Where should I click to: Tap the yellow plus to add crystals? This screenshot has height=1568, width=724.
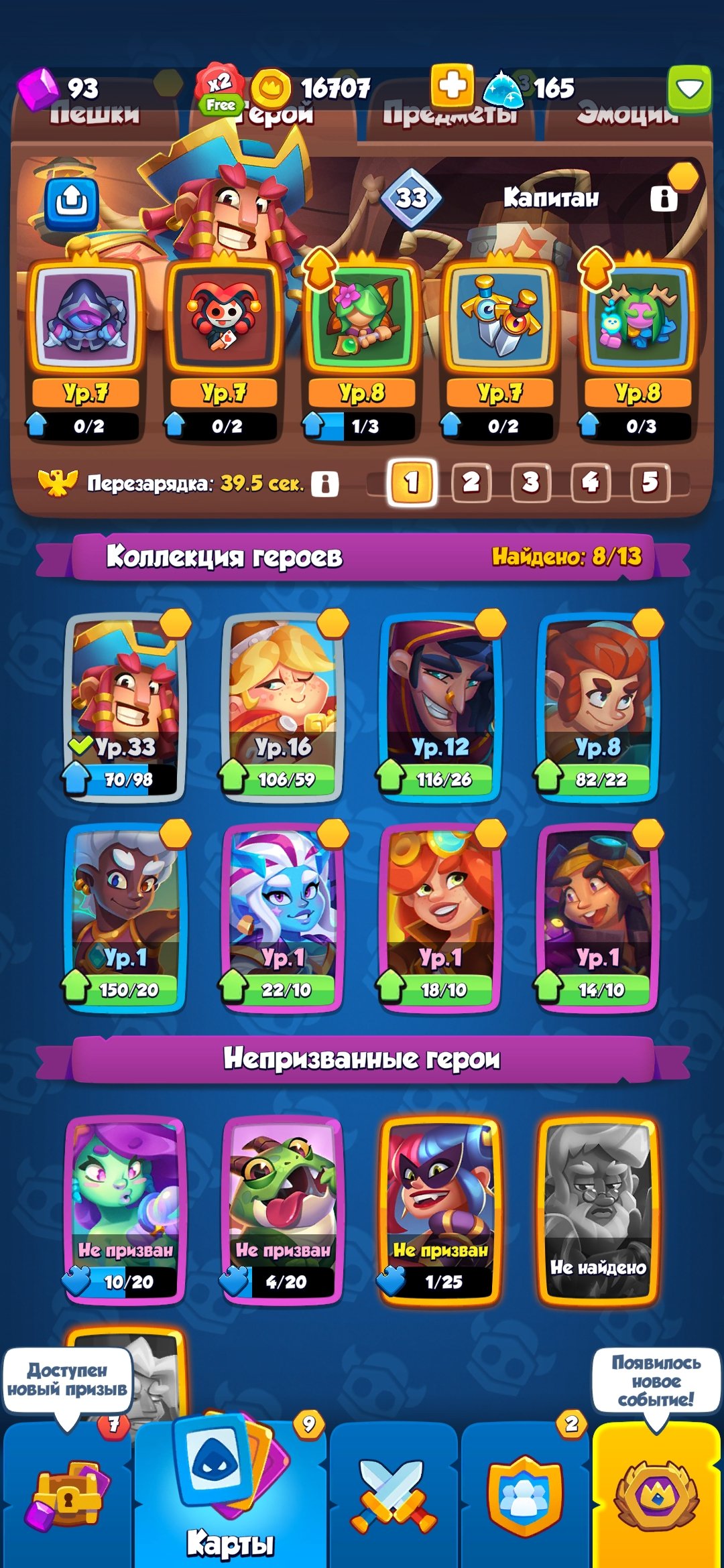[x=452, y=86]
